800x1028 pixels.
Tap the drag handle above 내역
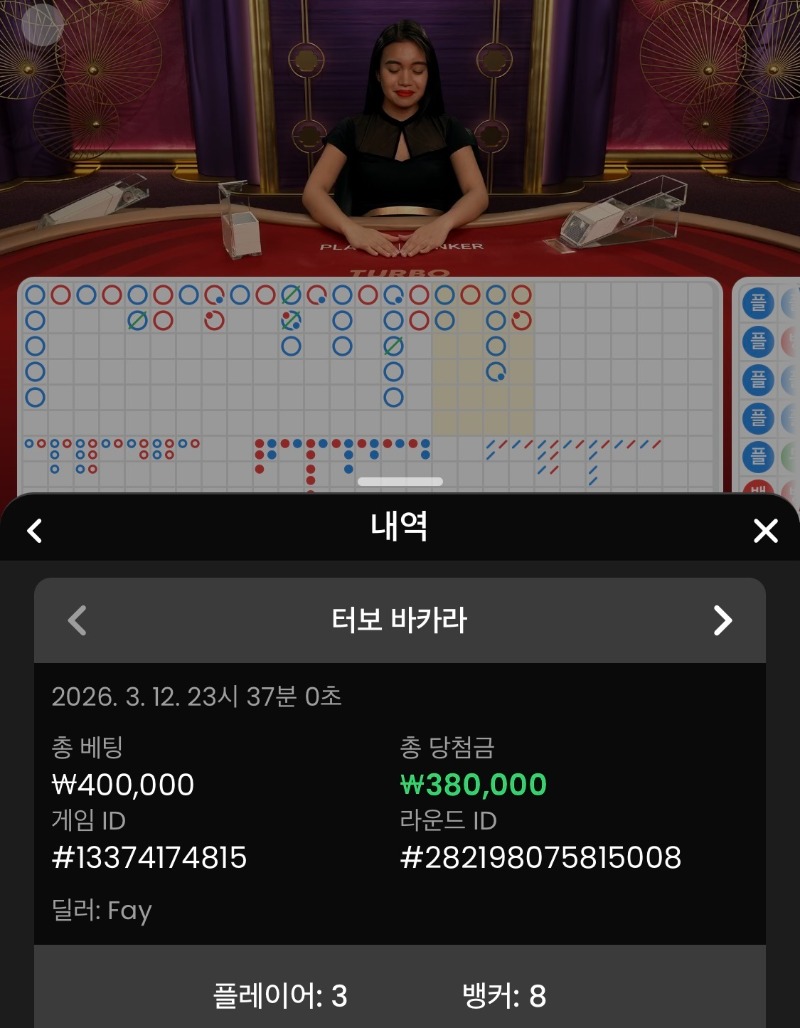(x=400, y=482)
